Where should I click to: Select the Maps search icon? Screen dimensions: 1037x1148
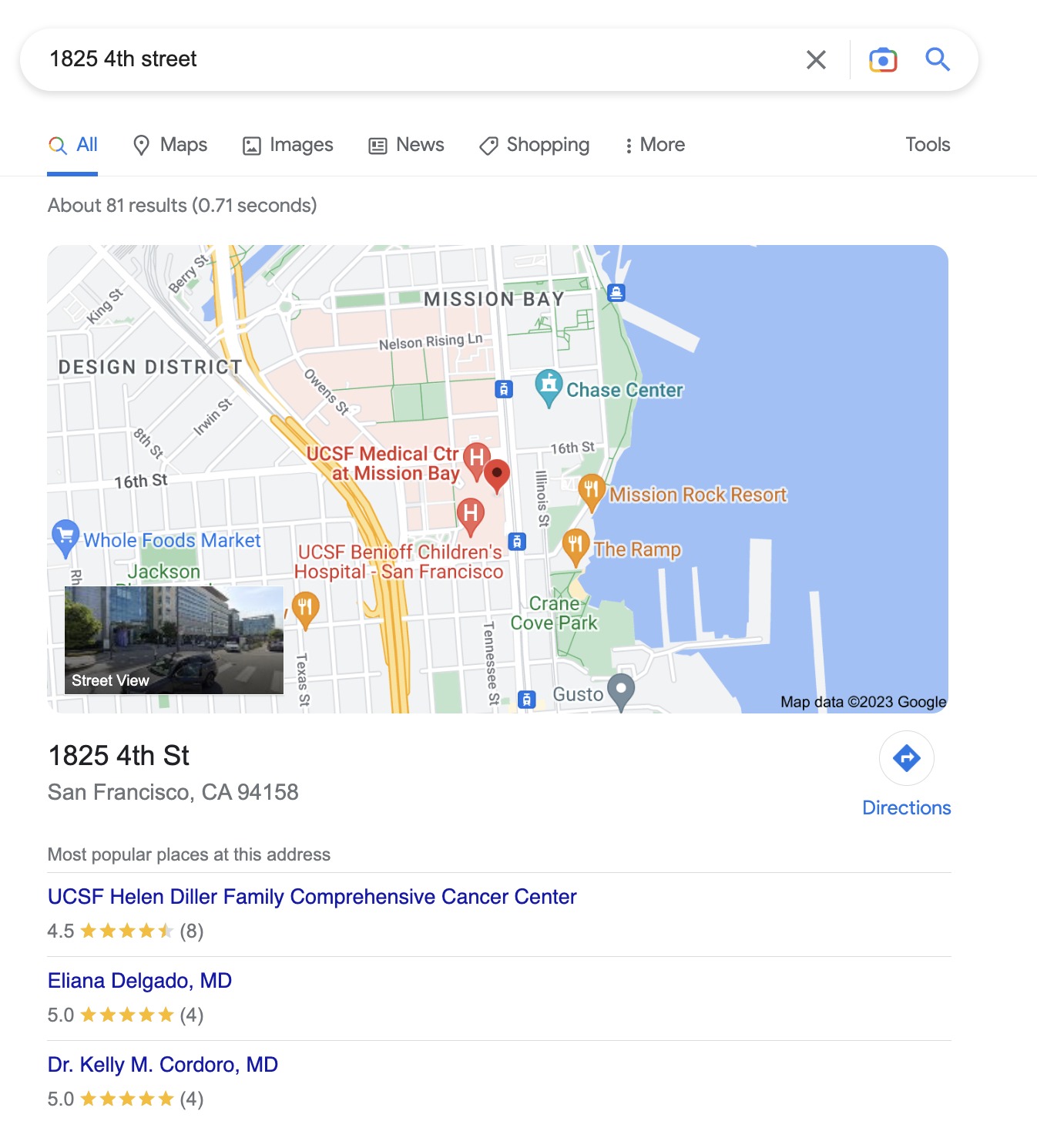tap(143, 145)
